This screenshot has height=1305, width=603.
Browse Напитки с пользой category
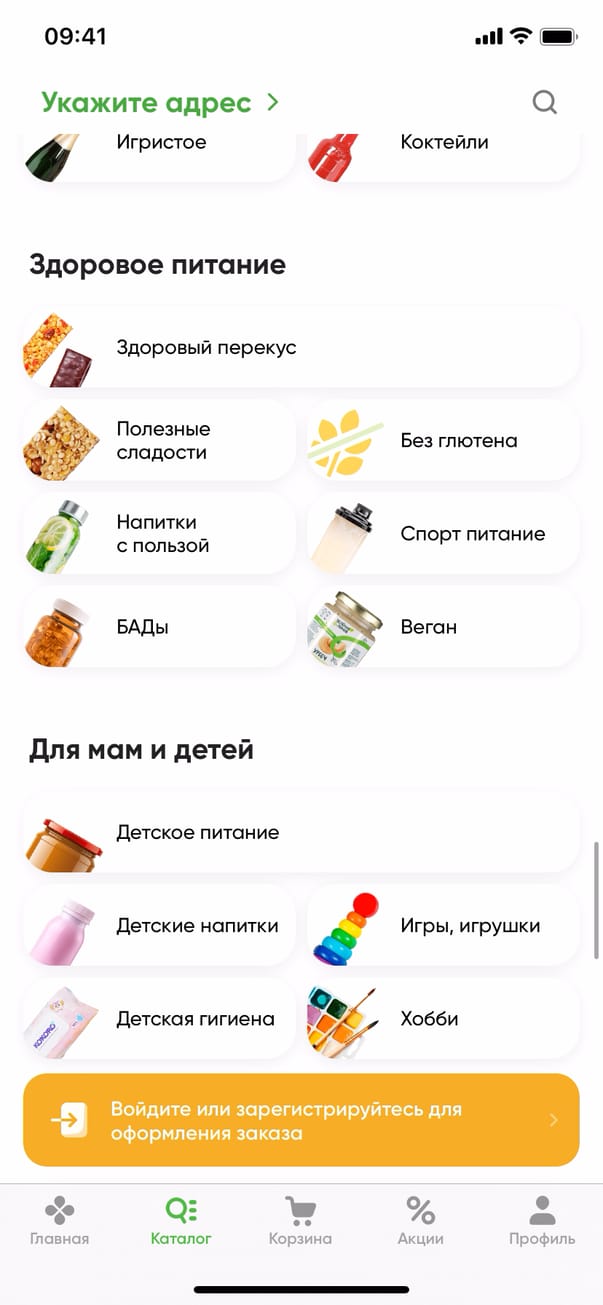[x=160, y=534]
